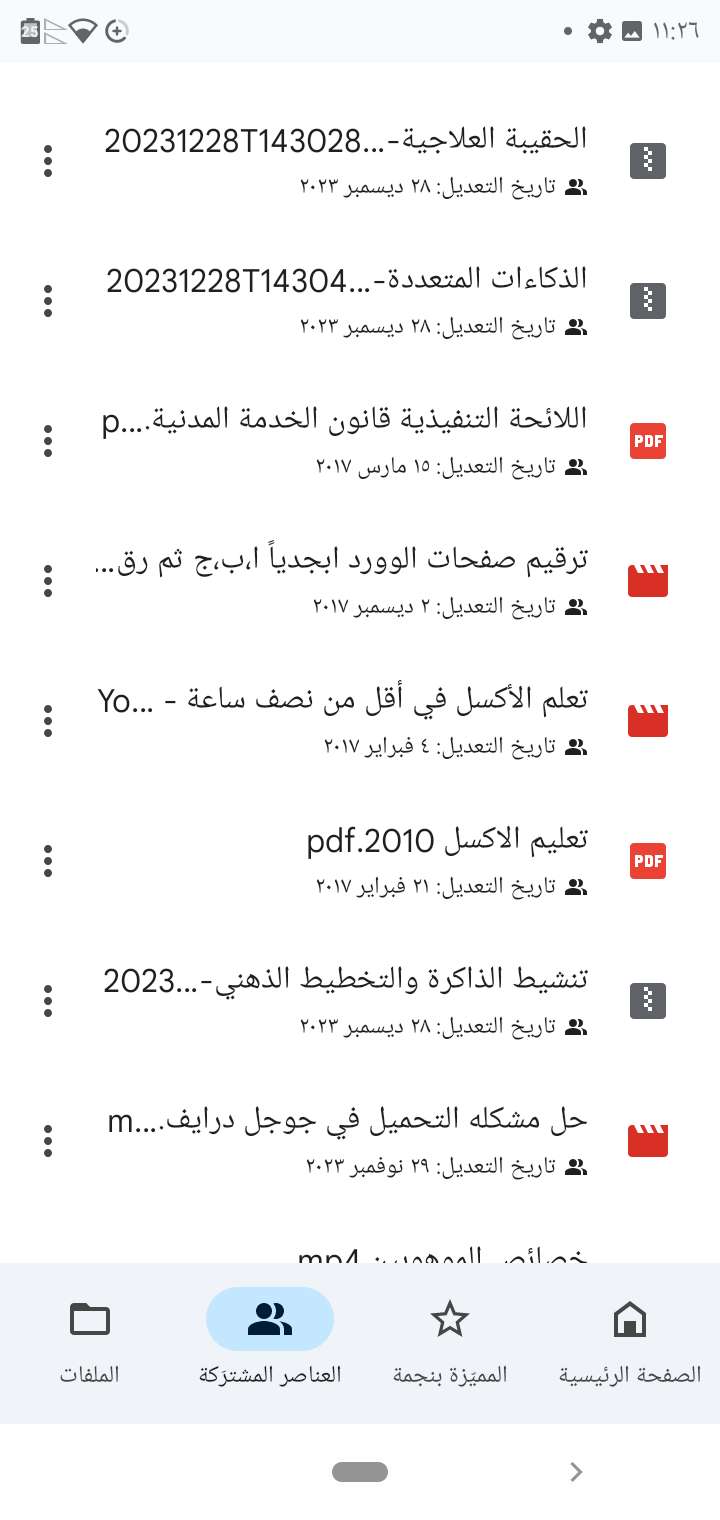Image resolution: width=720 pixels, height=1520 pixels.
Task: Switch to the الملفات tab
Action: click(x=90, y=1342)
